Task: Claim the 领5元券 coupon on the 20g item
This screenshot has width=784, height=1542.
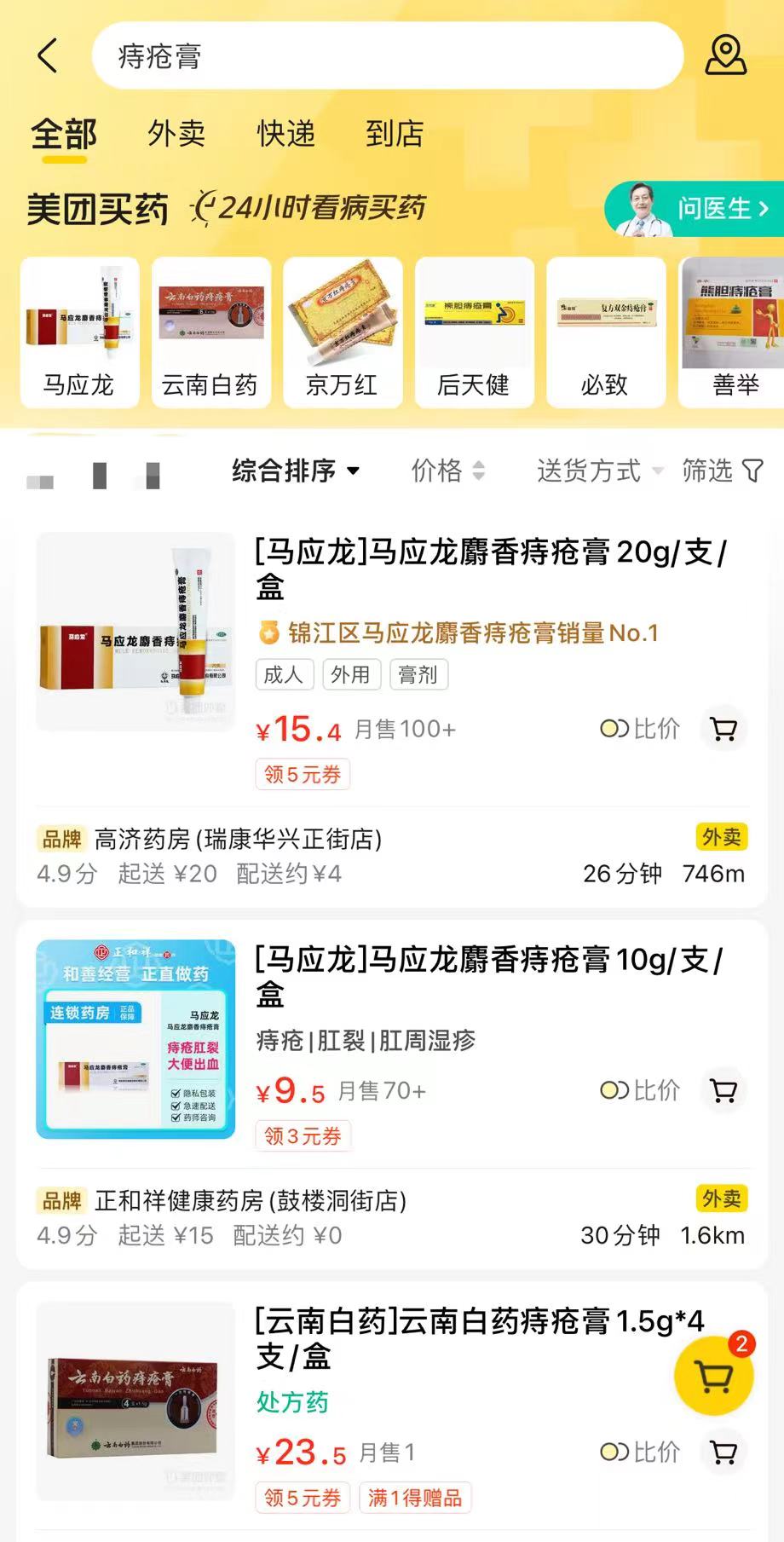Action: [x=303, y=774]
